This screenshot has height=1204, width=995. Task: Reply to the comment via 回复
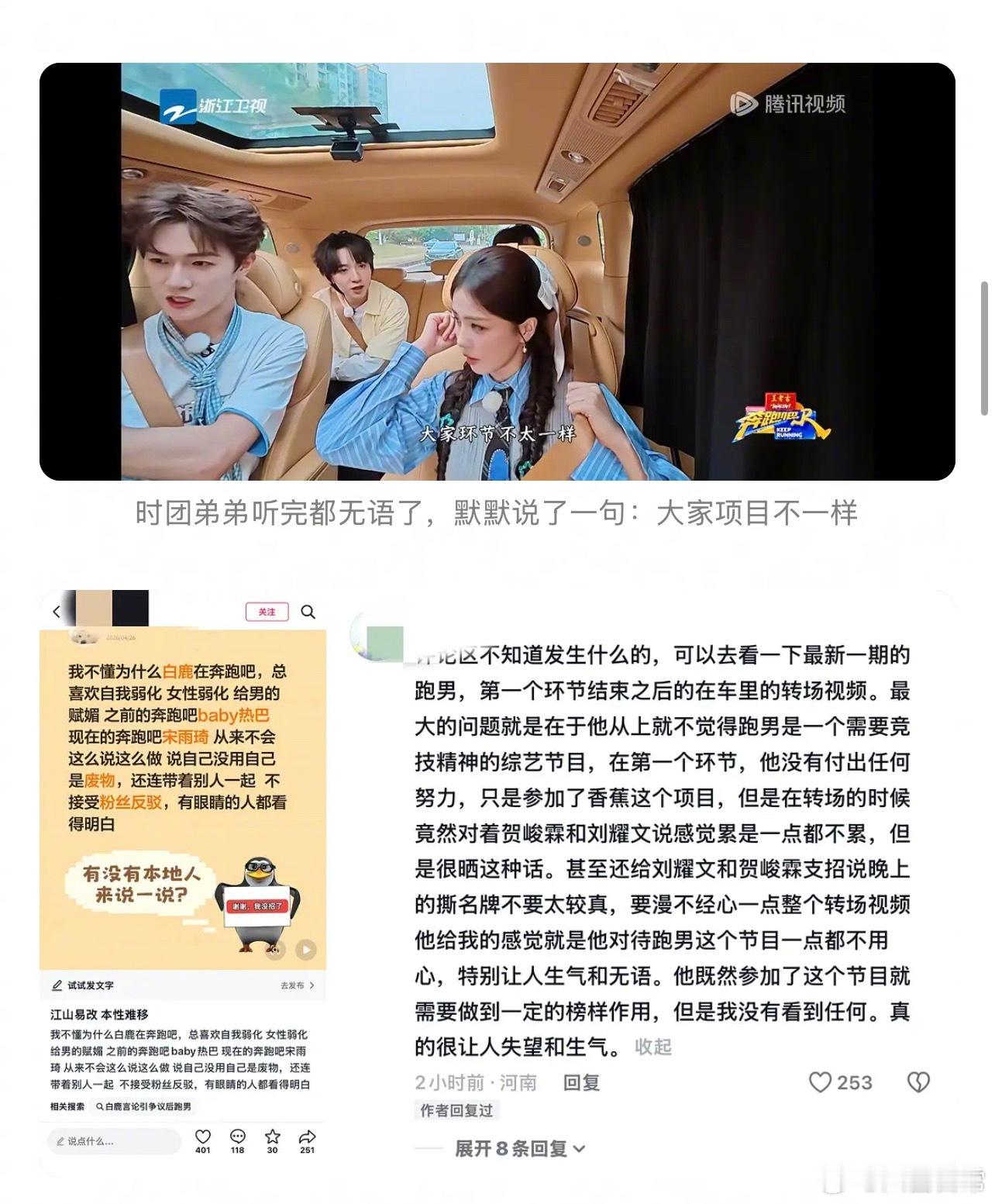pos(580,1082)
